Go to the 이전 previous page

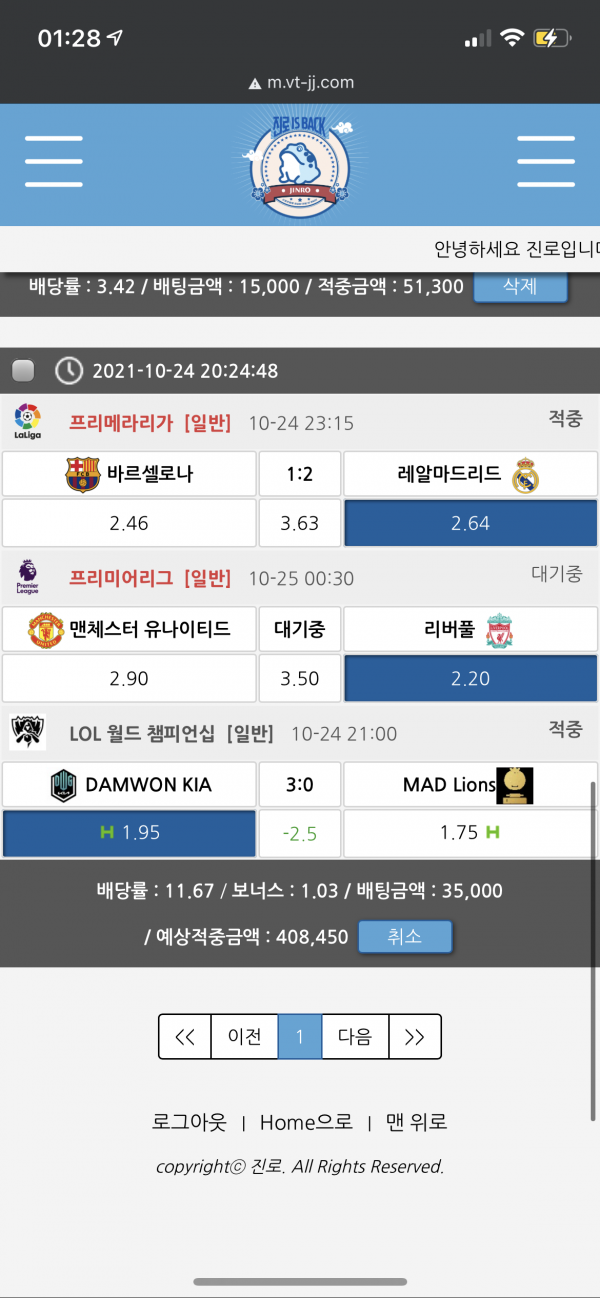(245, 1037)
